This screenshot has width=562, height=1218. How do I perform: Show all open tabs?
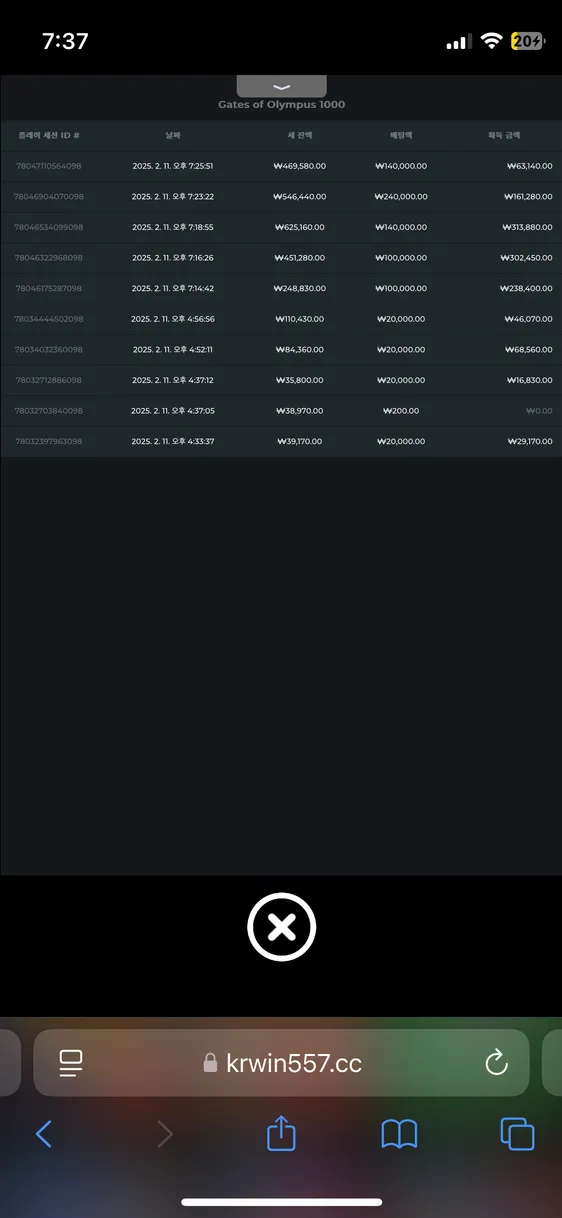[x=517, y=1134]
